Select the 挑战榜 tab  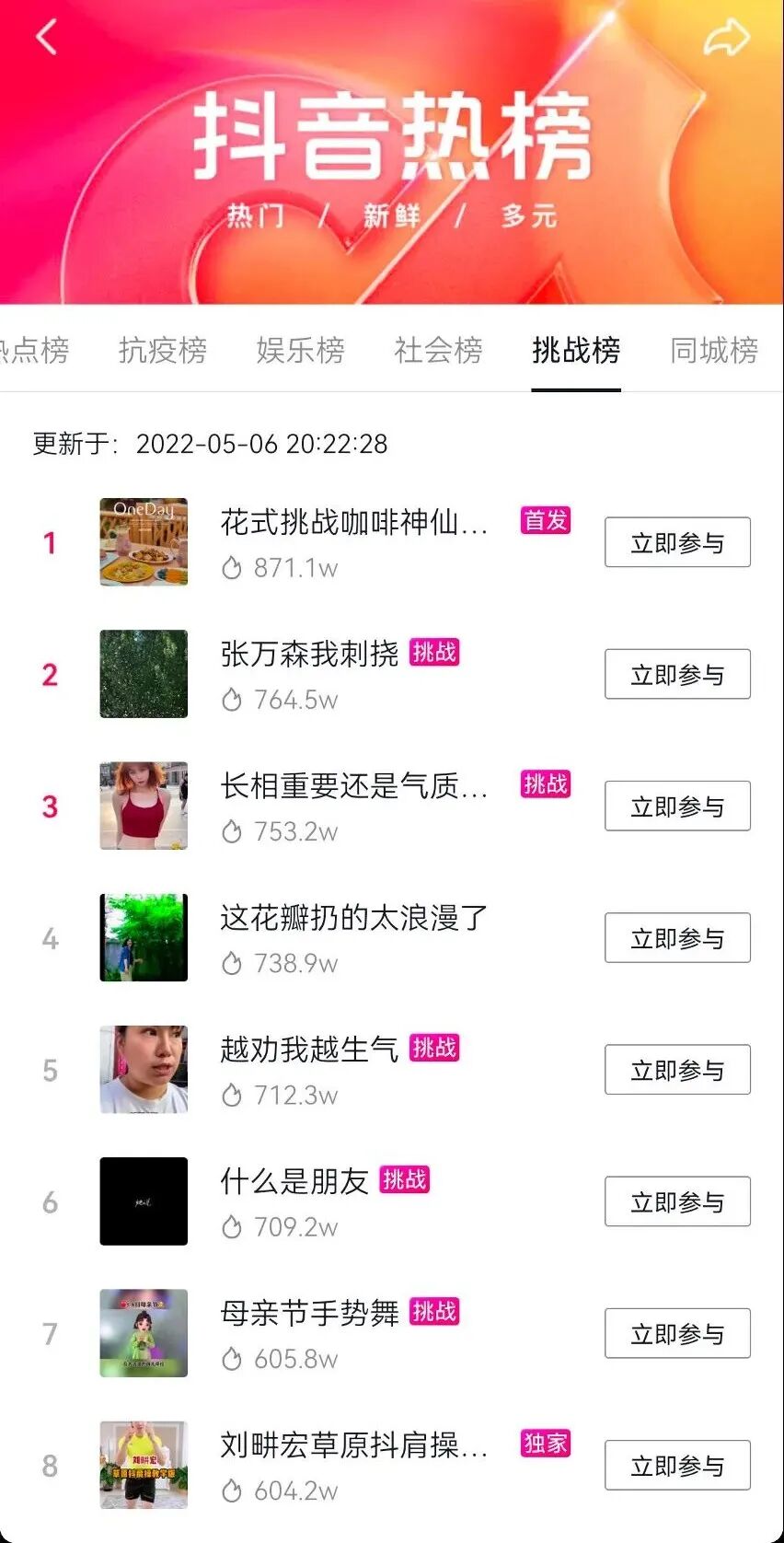coord(576,350)
